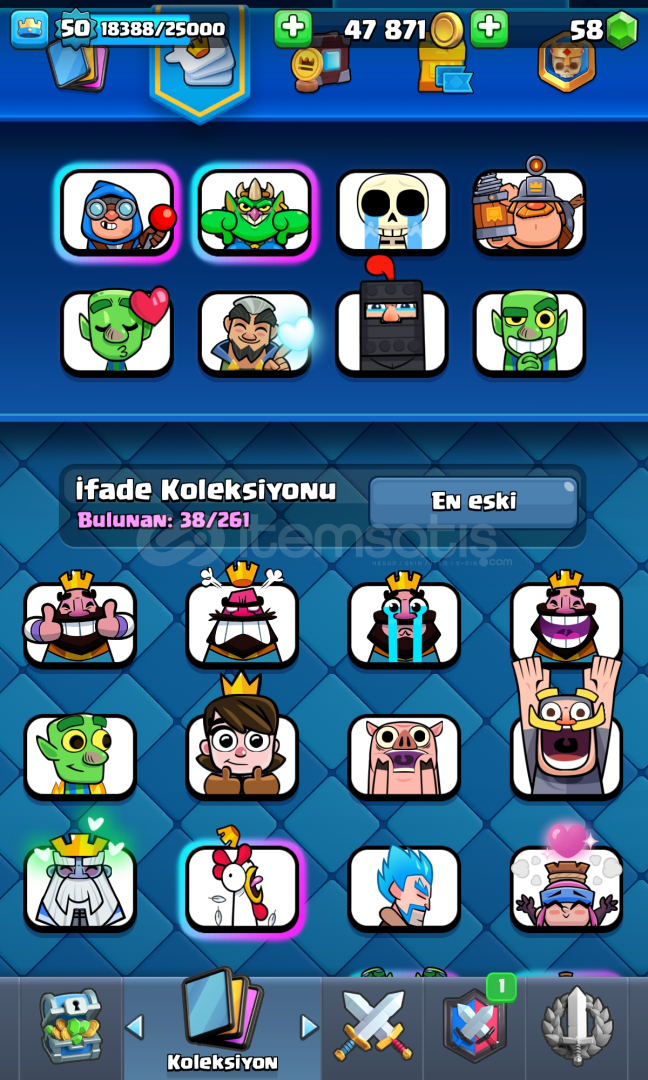Go to previous collection page arrow

coord(135,1027)
